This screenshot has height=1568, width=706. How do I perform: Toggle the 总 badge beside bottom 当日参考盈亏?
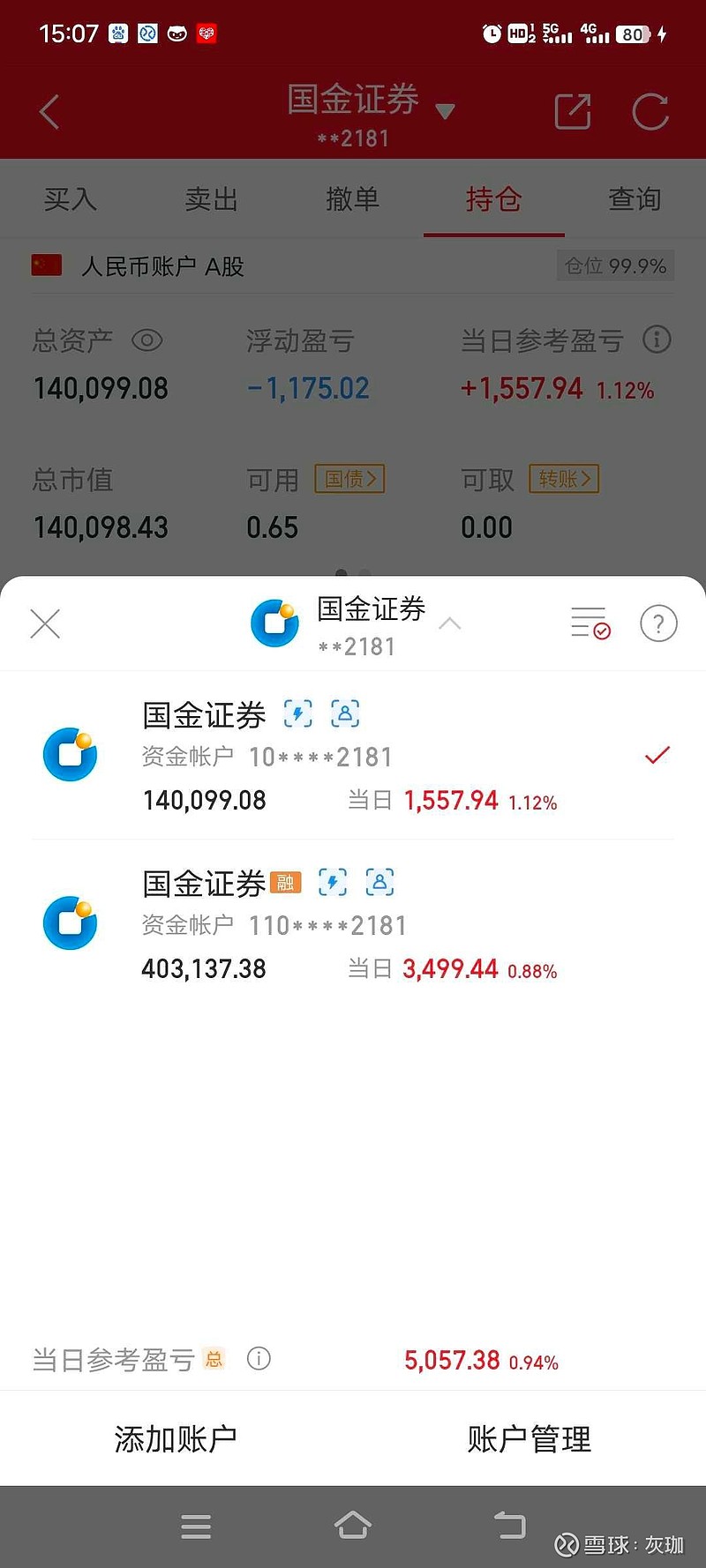[x=211, y=1359]
